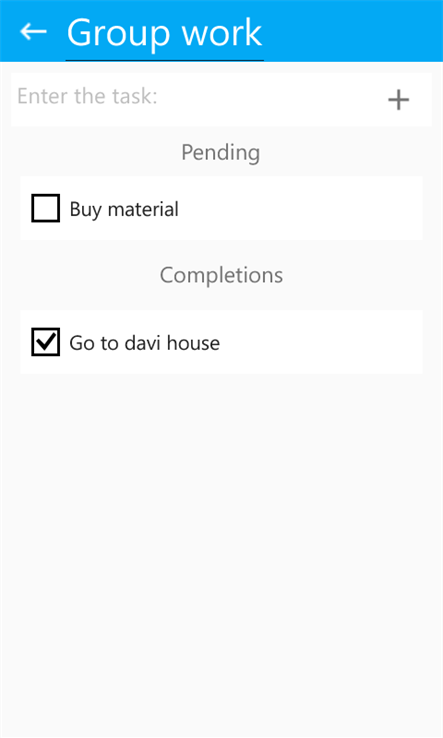Focus the Enter the task field
The height and width of the screenshot is (738, 443).
pyautogui.click(x=193, y=99)
